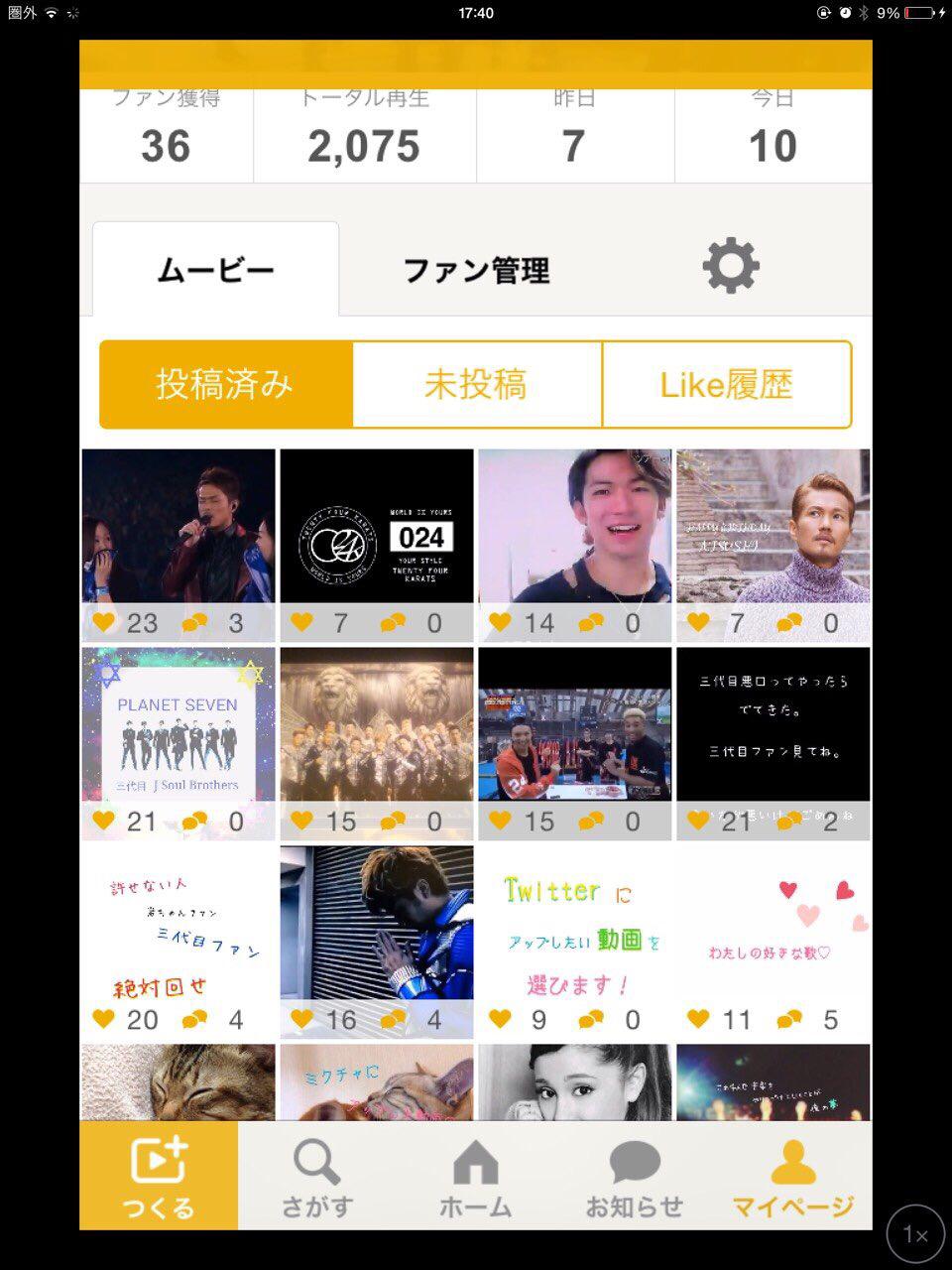This screenshot has width=952, height=1270.
Task: Open the settings gear icon
Action: point(731,266)
